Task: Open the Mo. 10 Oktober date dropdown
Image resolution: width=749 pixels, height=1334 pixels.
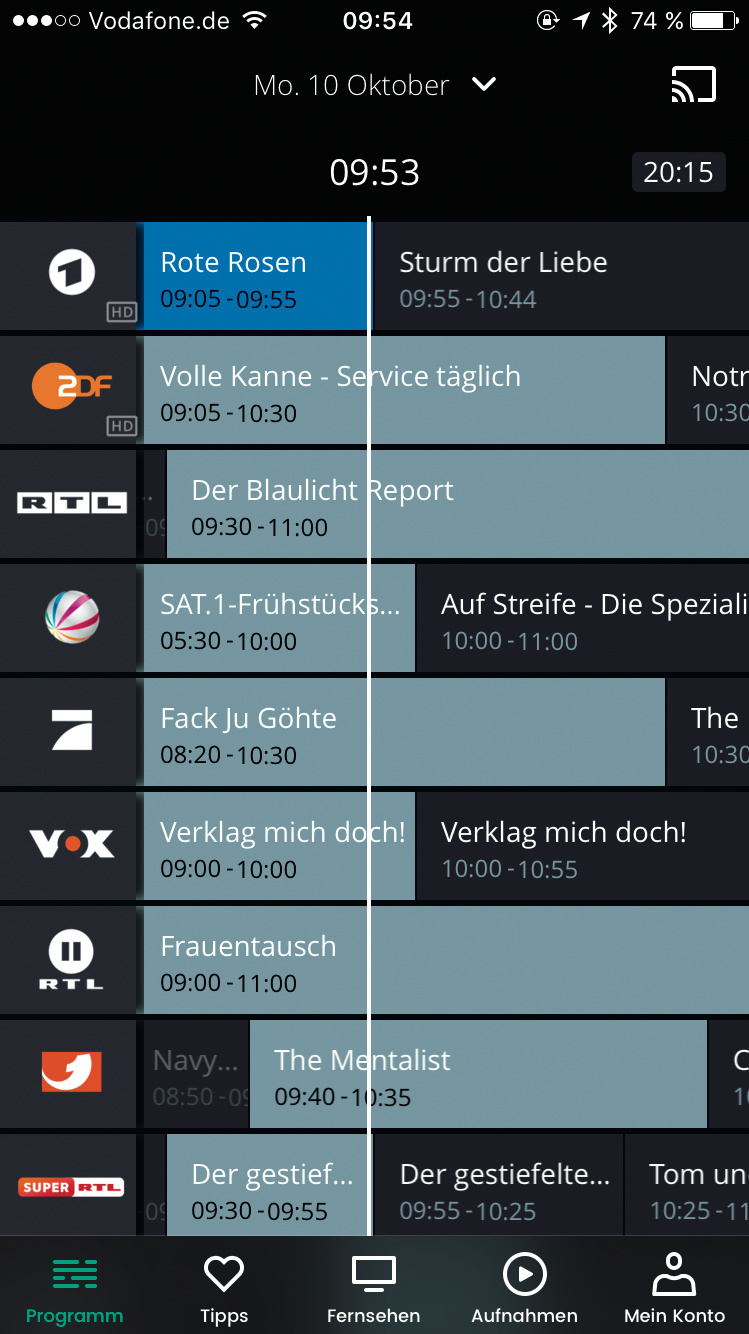Action: 374,85
